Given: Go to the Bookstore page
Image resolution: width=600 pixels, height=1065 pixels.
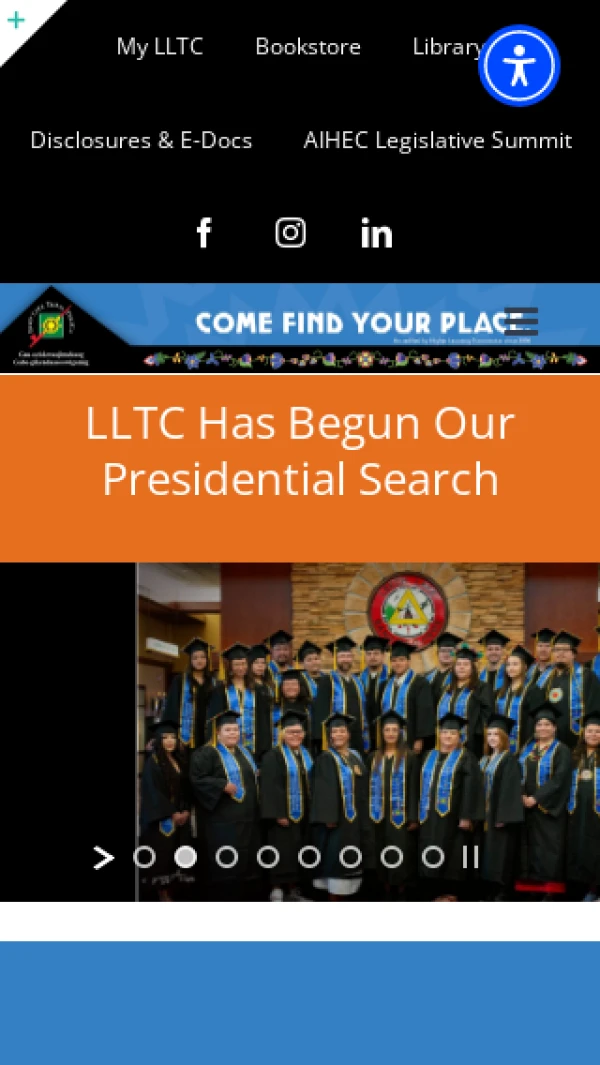Looking at the screenshot, I should (x=308, y=47).
